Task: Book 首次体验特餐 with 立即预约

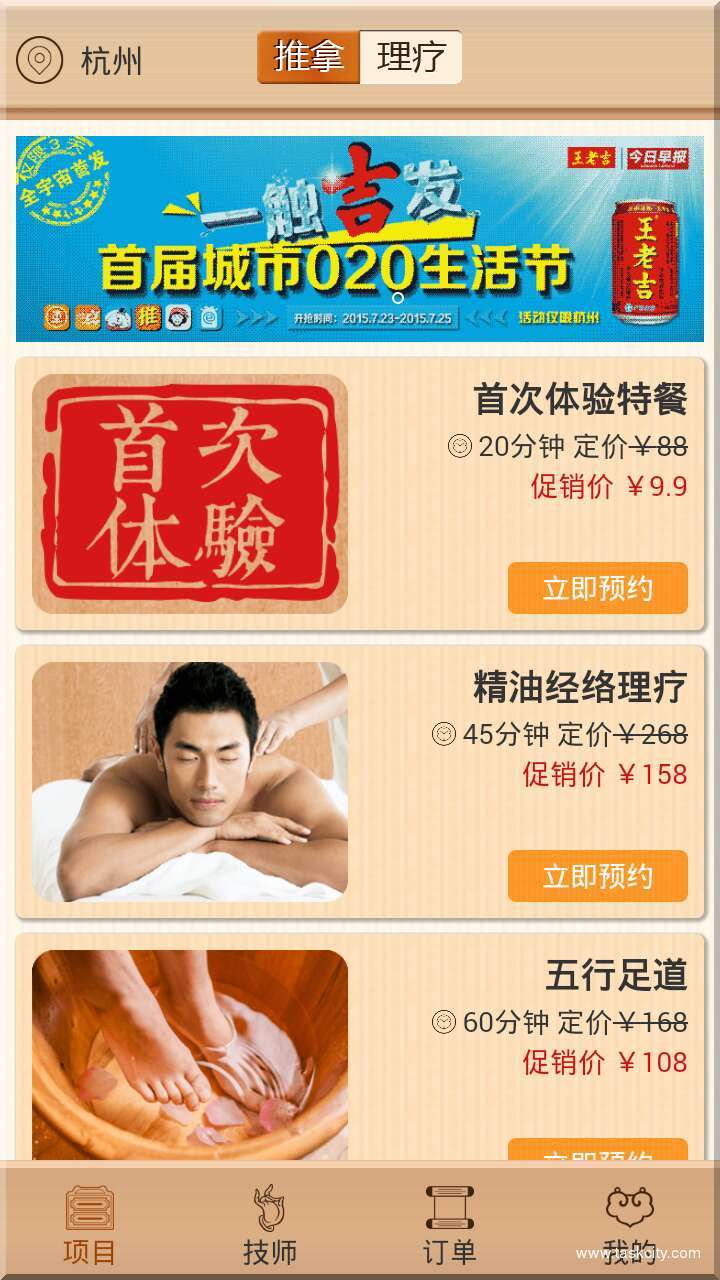Action: (x=597, y=588)
